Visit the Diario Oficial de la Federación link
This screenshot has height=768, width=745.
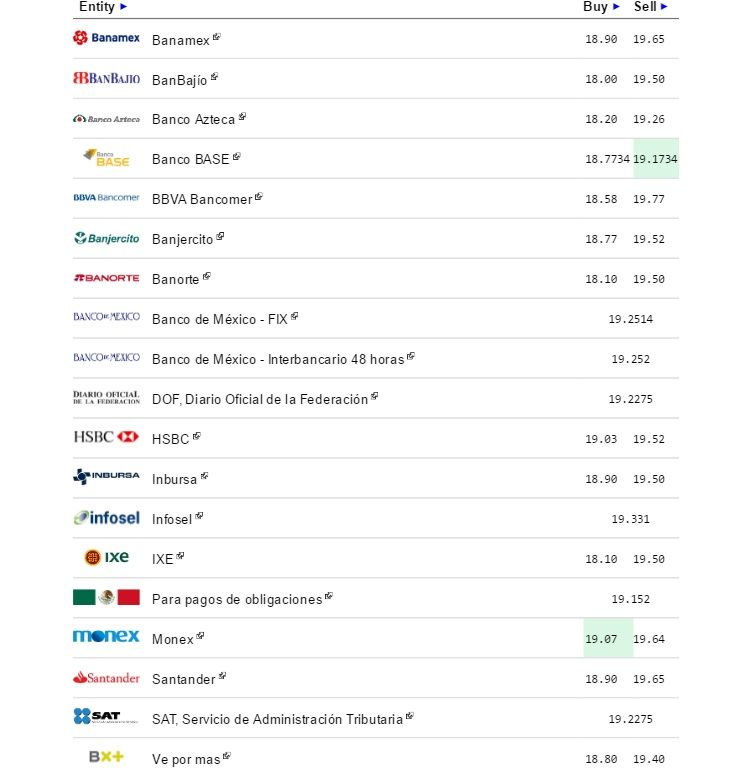pos(260,400)
